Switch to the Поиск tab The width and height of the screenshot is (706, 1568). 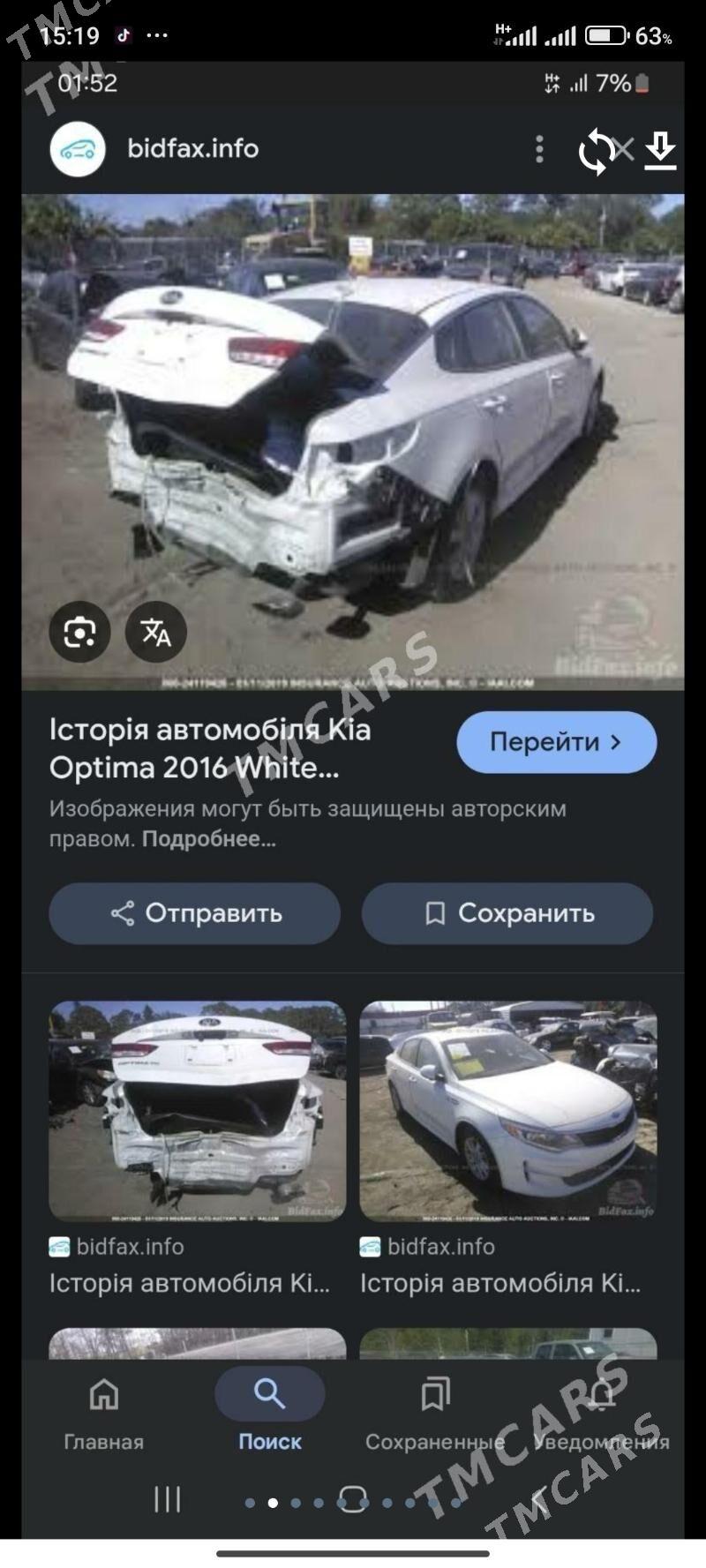[x=269, y=1412]
